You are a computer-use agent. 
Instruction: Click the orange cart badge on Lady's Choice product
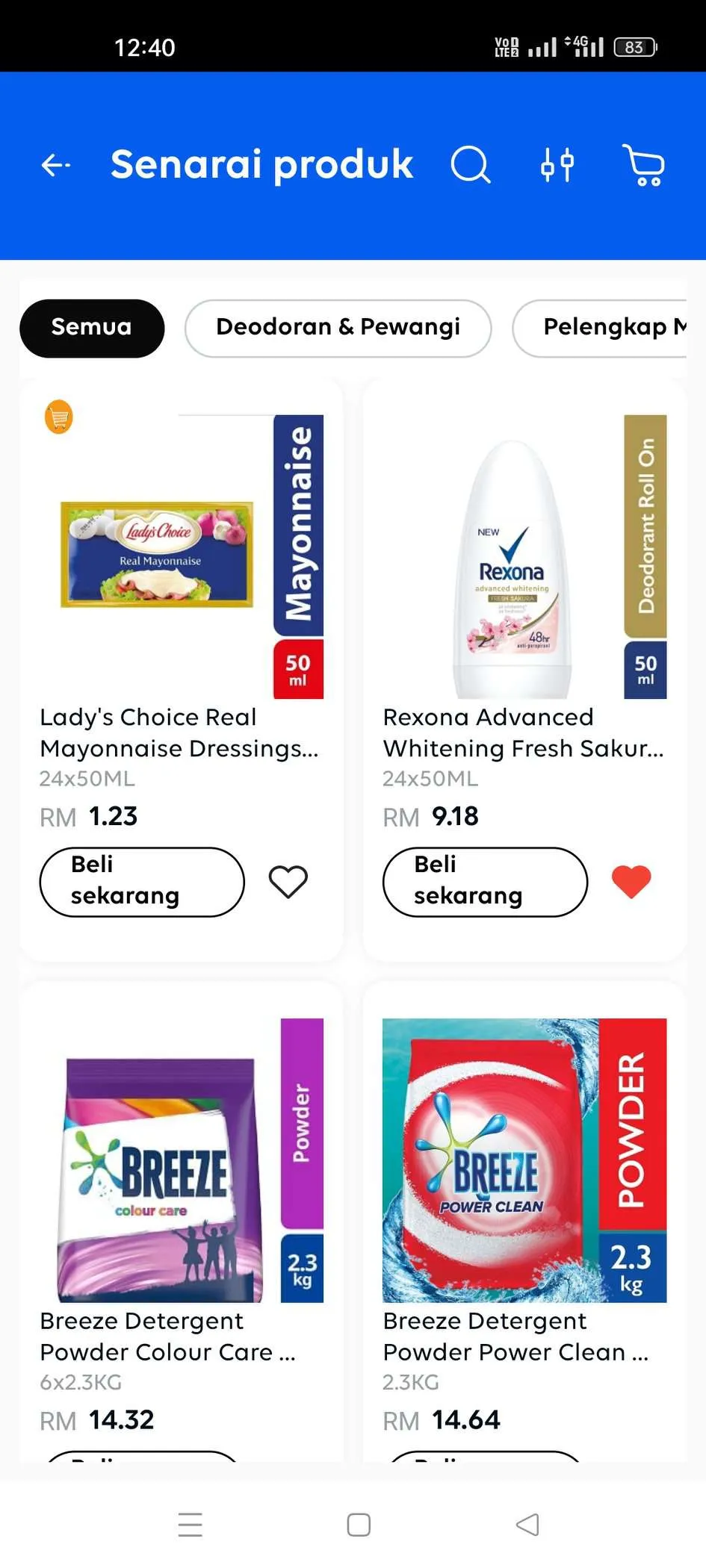tap(58, 417)
